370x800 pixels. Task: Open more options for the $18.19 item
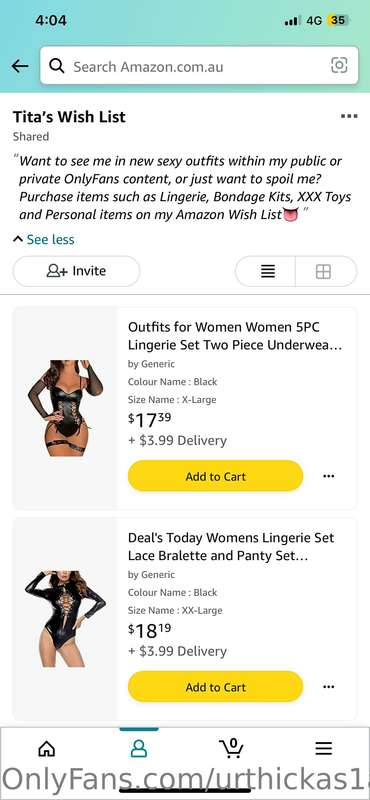[x=329, y=687]
